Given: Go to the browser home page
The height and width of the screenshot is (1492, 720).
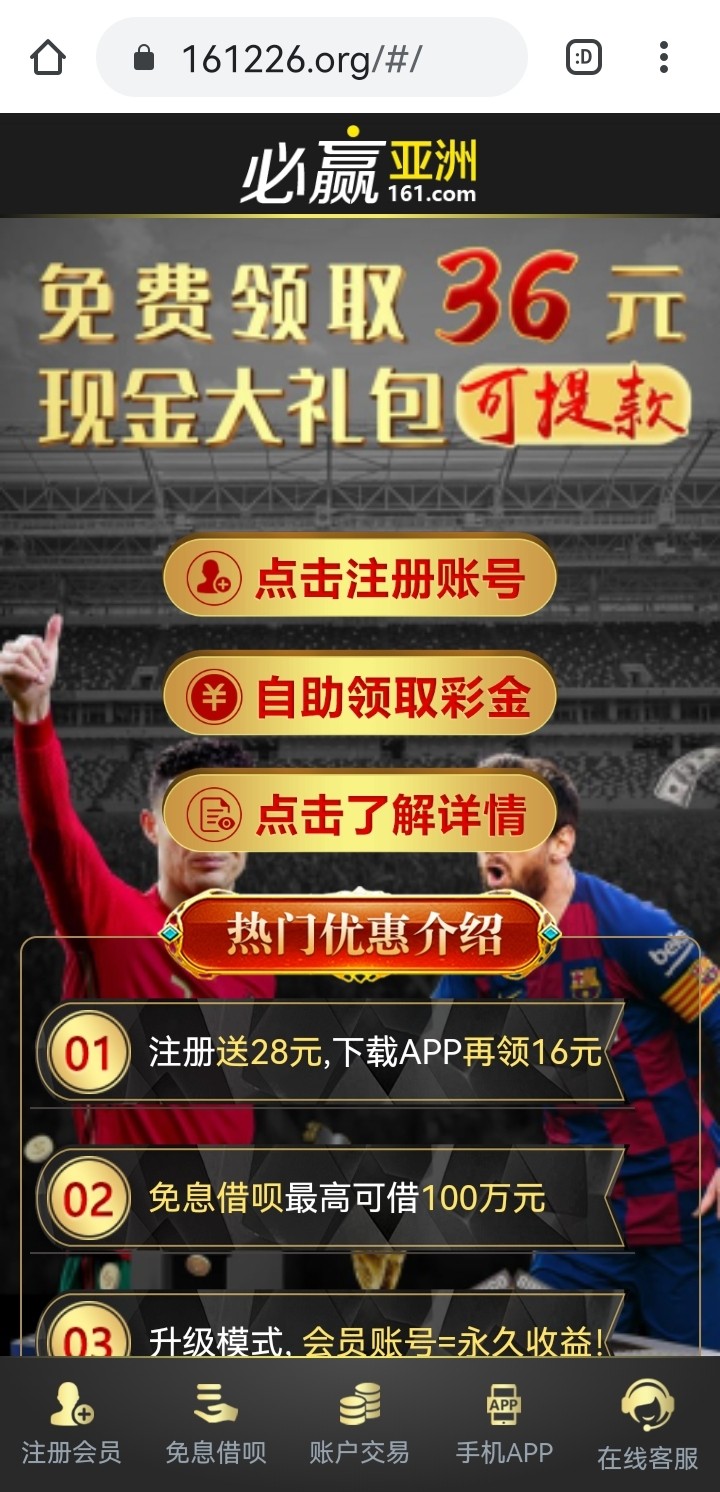Looking at the screenshot, I should click(48, 57).
